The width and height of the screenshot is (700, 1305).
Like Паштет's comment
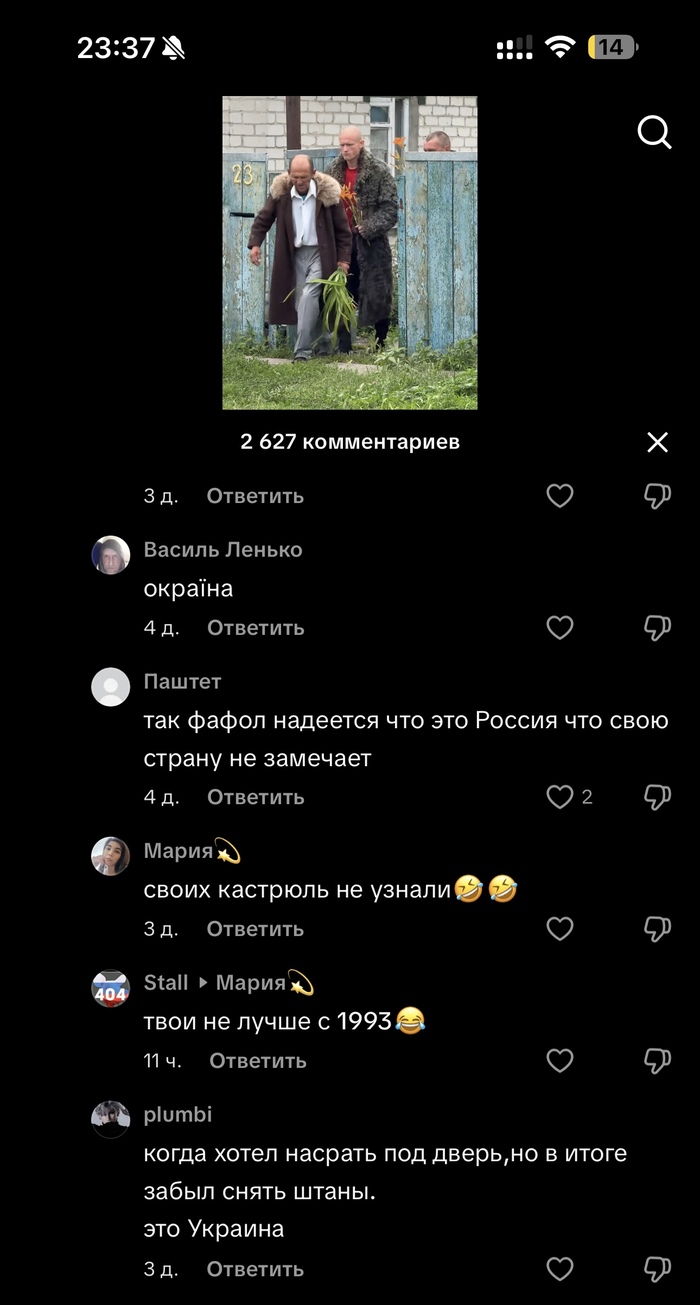click(x=560, y=797)
